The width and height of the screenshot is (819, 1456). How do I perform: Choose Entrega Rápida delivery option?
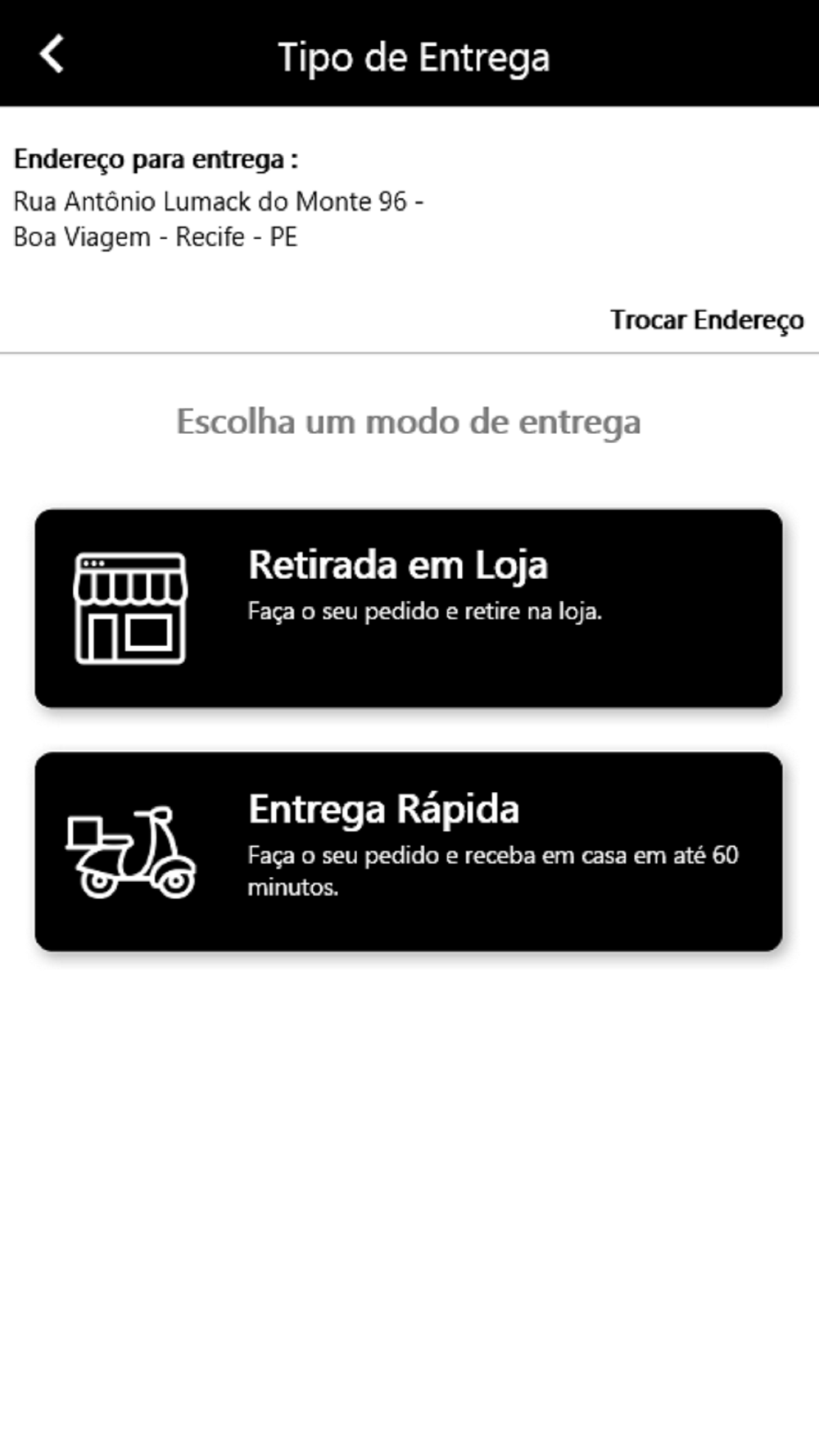[408, 851]
